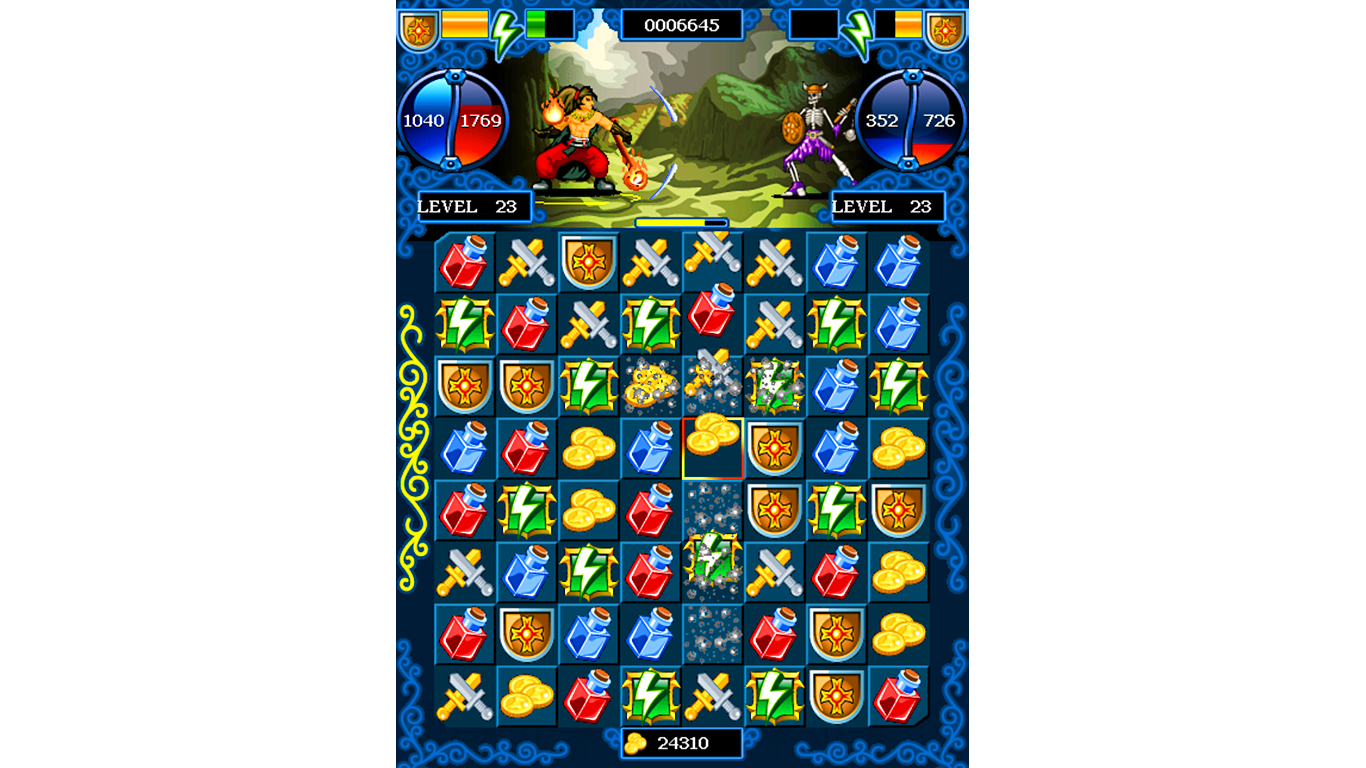Select the shield gem in the top row

point(588,262)
